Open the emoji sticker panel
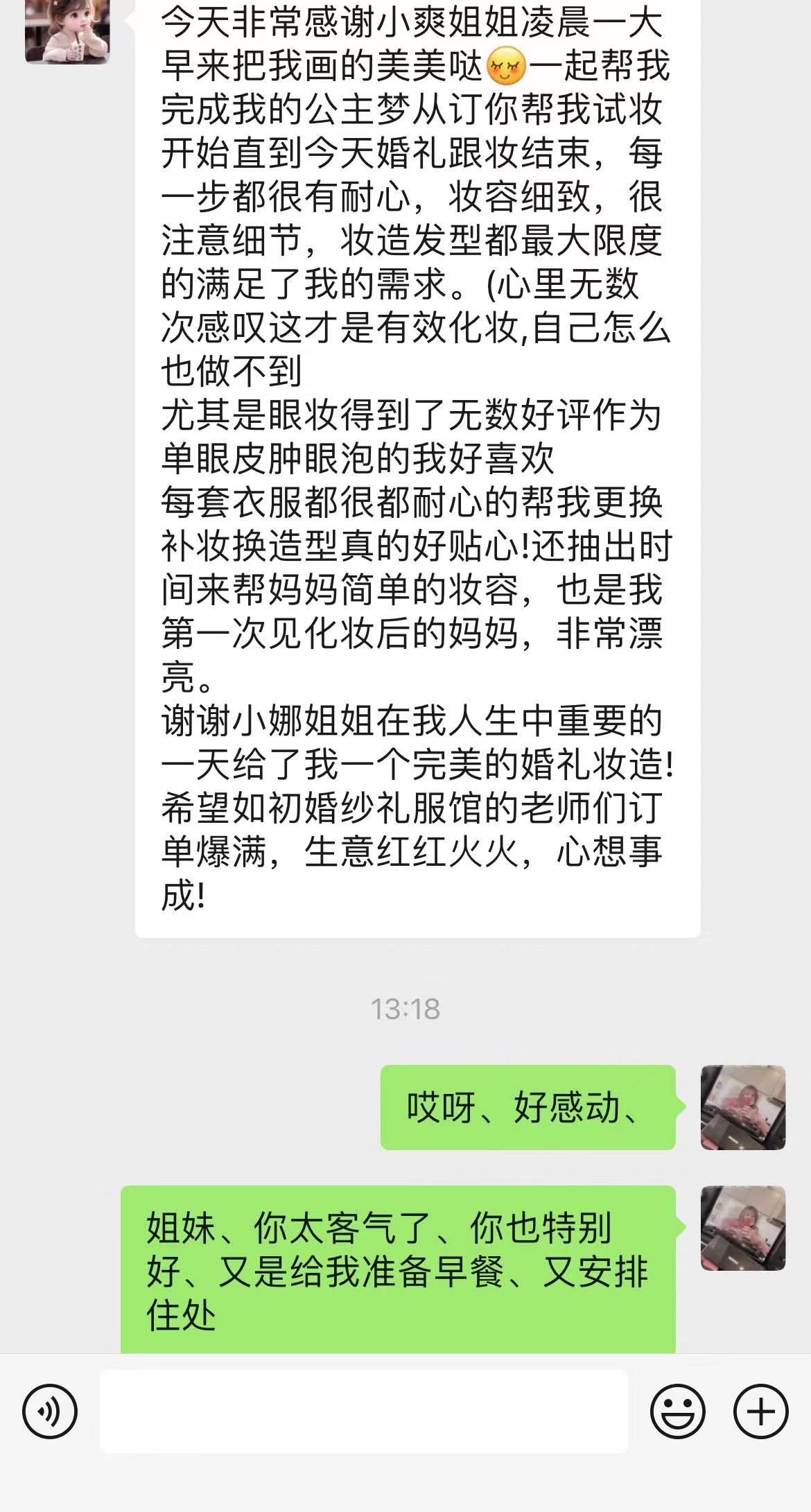The image size is (811, 1512). (677, 1411)
